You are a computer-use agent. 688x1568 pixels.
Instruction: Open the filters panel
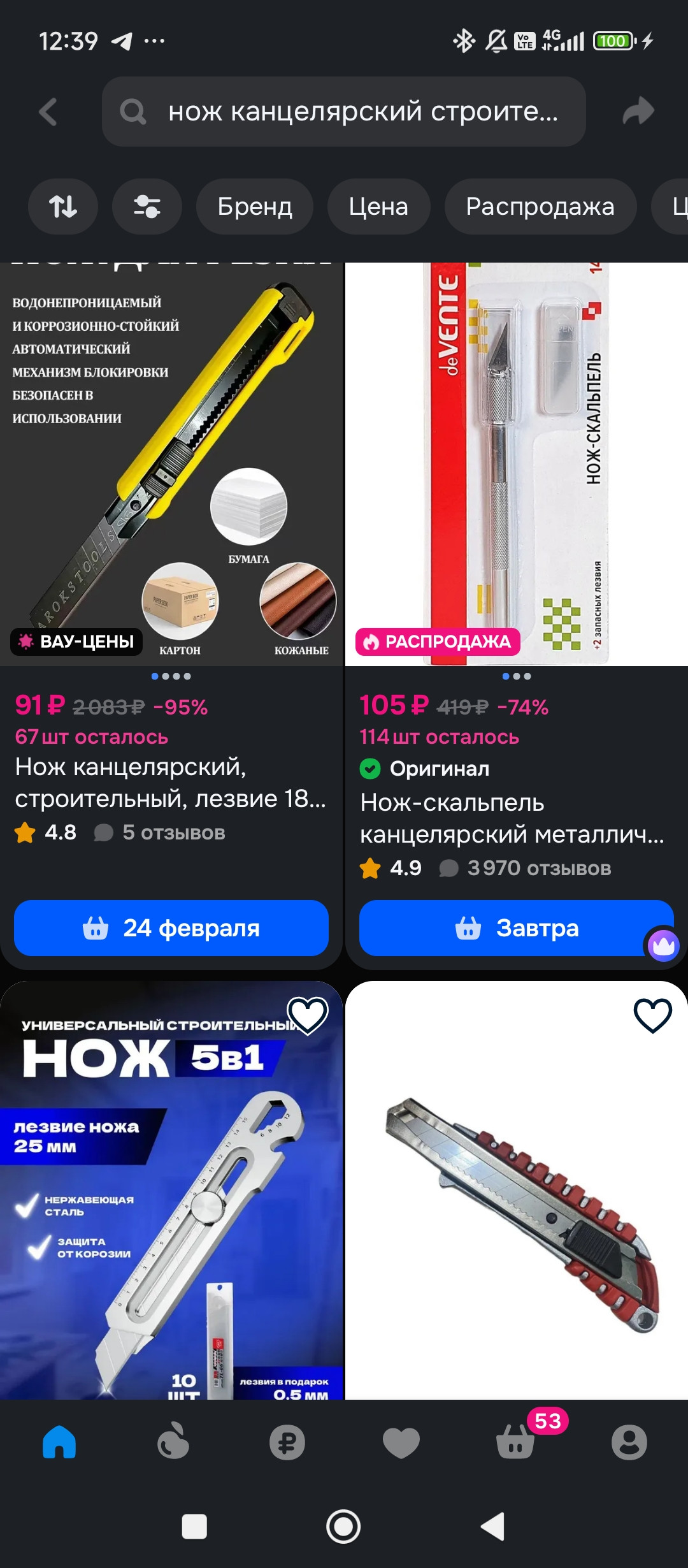coord(147,207)
